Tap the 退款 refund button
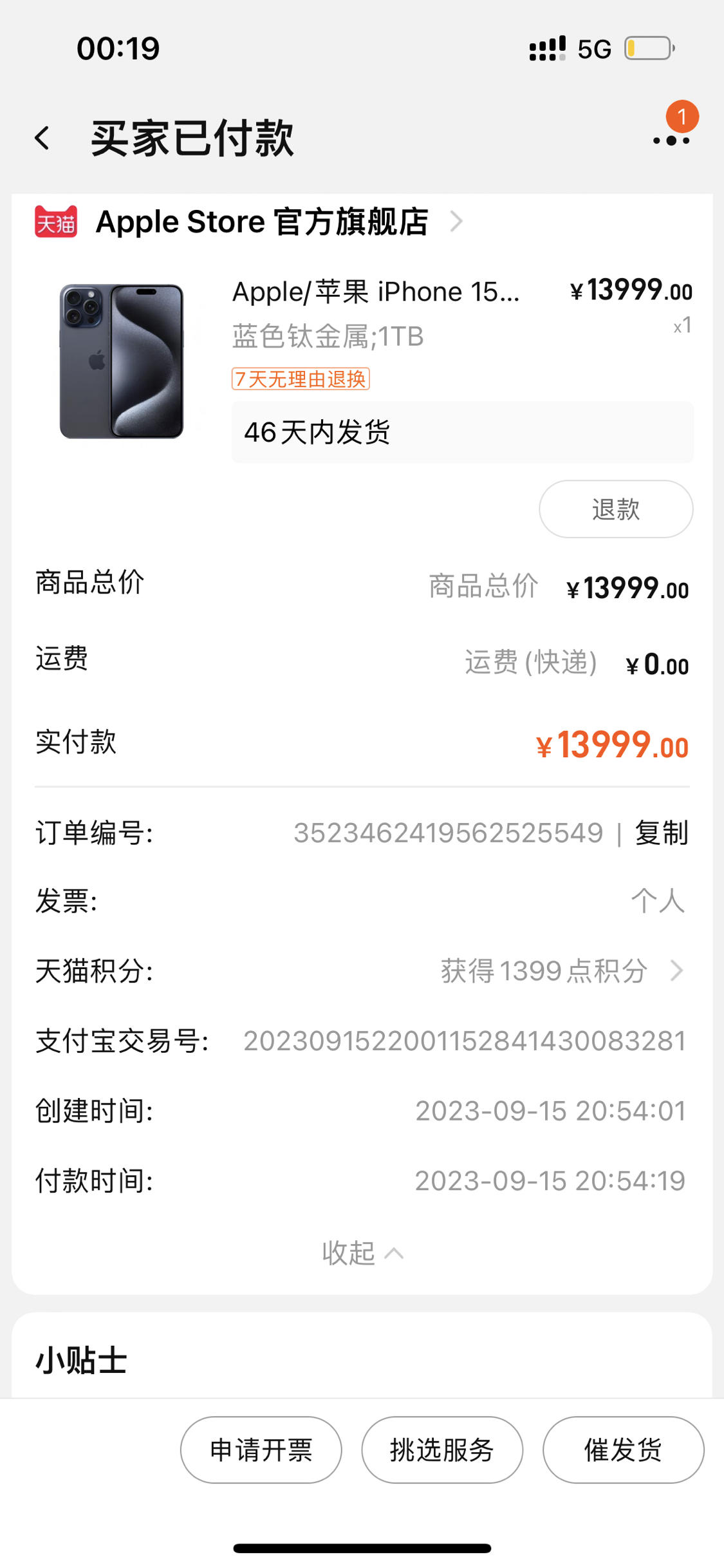The height and width of the screenshot is (1568, 724). tap(616, 509)
